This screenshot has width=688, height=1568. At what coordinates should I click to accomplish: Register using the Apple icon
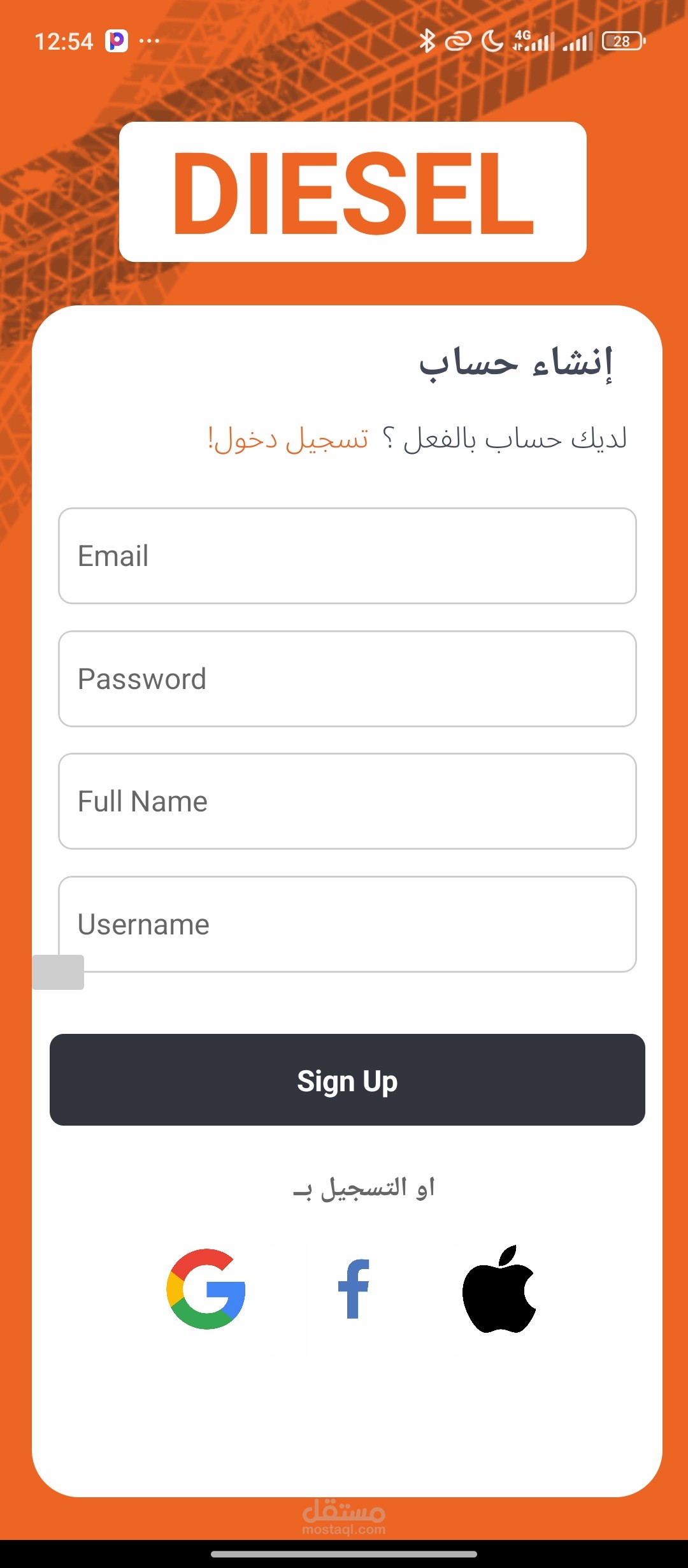(499, 1289)
